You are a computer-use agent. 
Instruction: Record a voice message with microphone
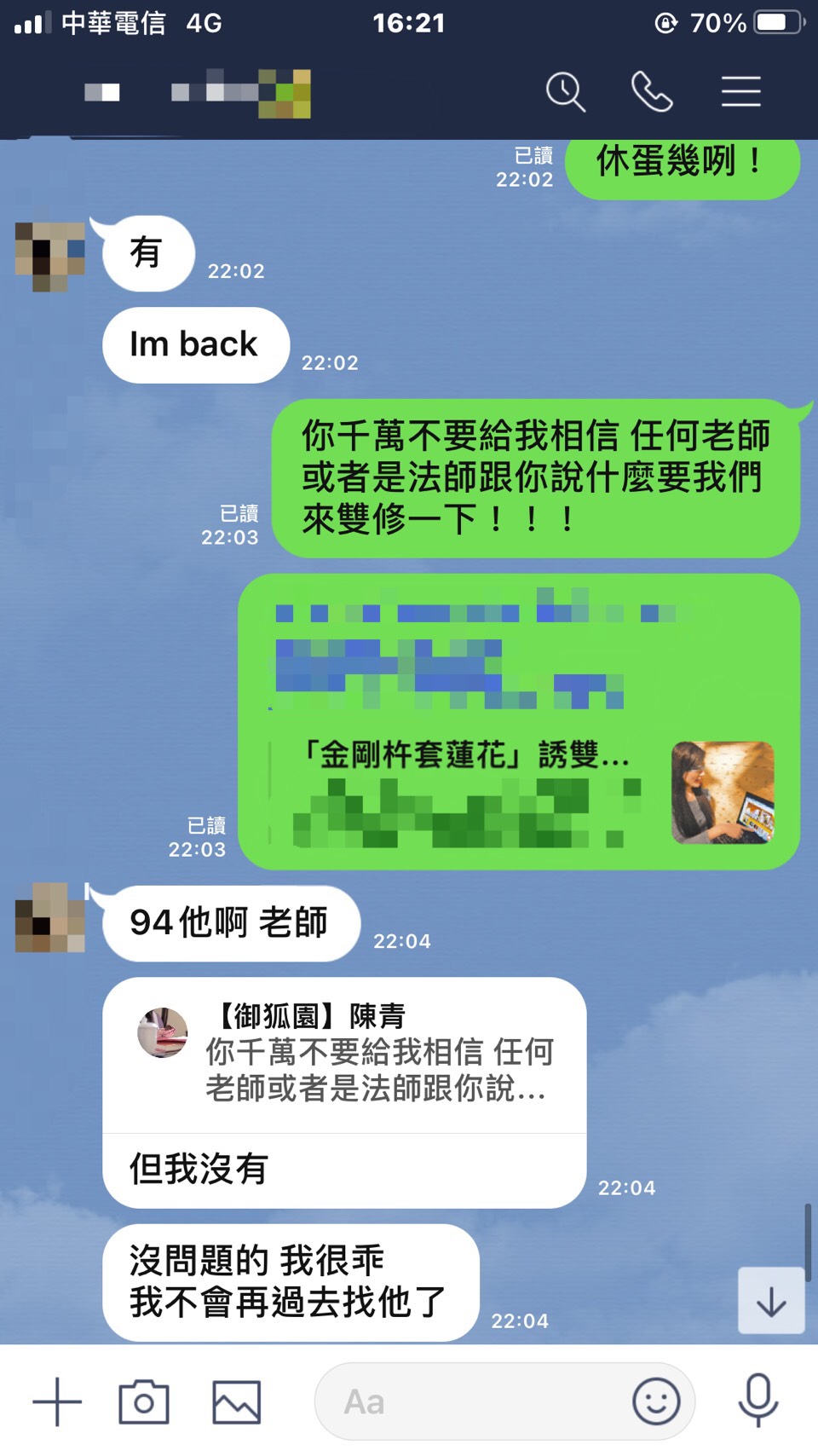pyautogui.click(x=758, y=1401)
